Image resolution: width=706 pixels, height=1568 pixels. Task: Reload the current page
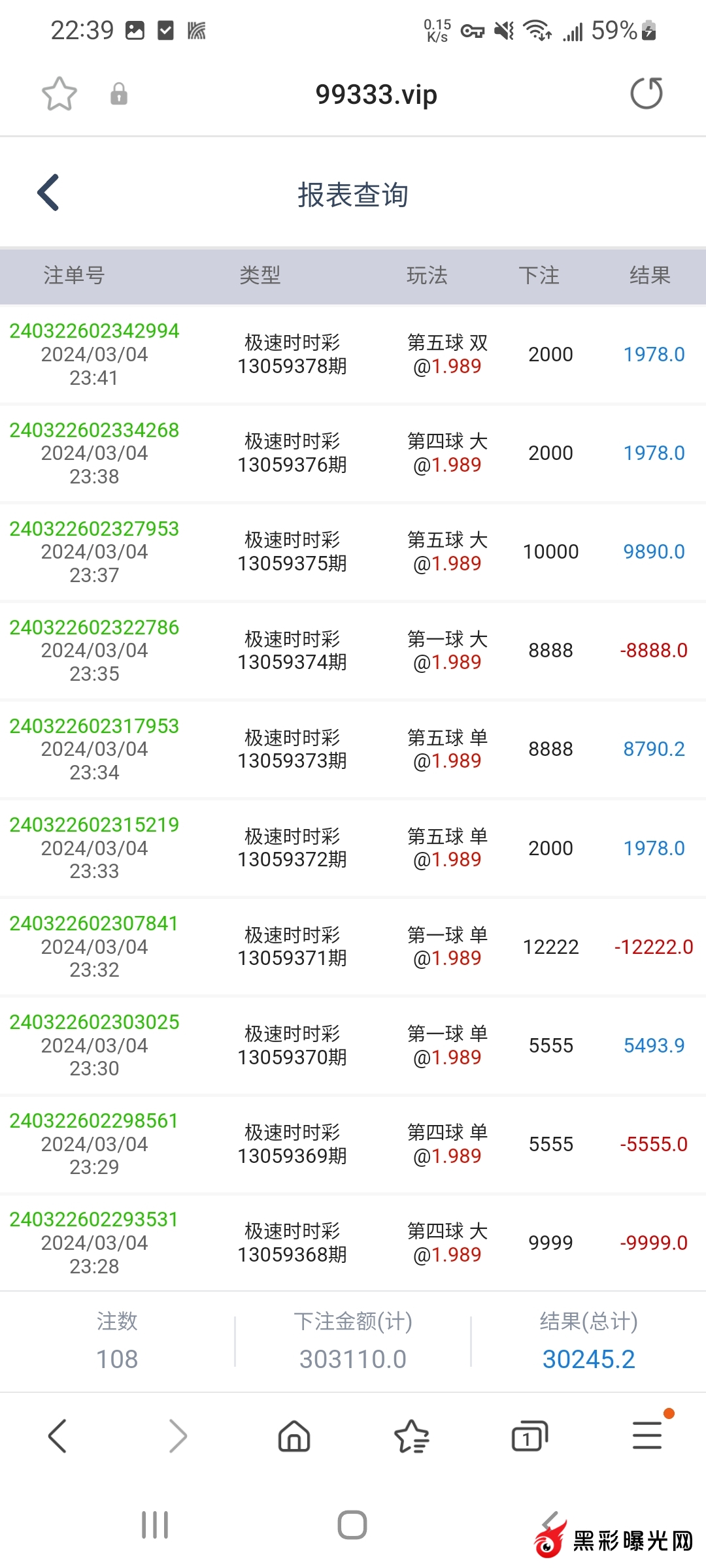coord(646,93)
